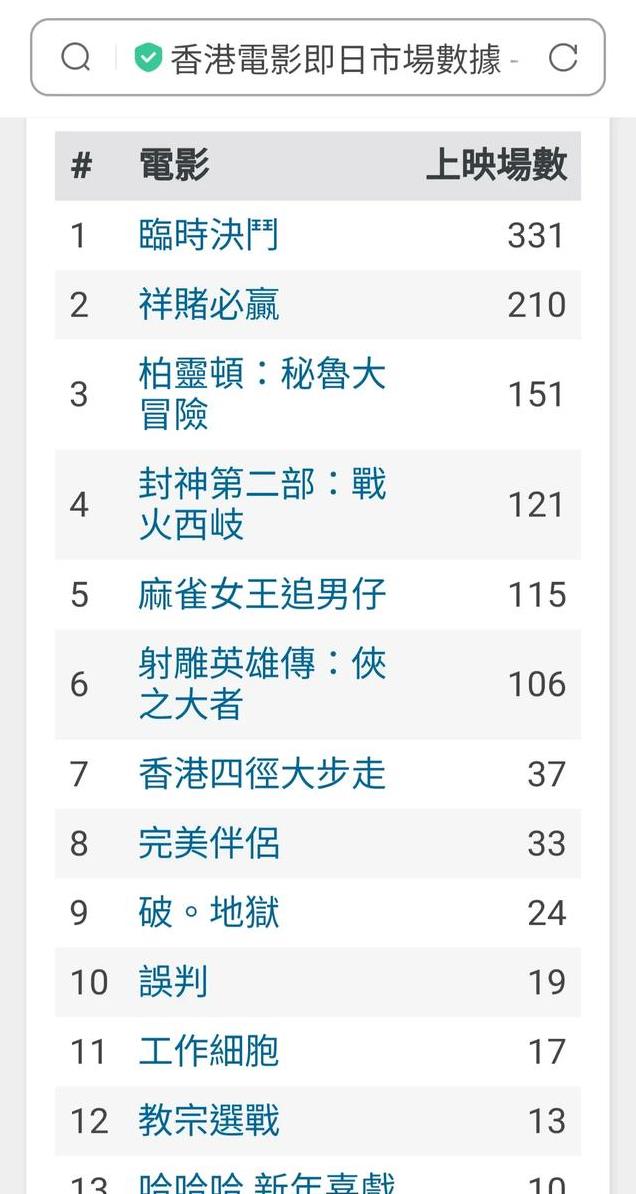
Task: Open the movie link 教宗選戰
Action: point(209,1121)
